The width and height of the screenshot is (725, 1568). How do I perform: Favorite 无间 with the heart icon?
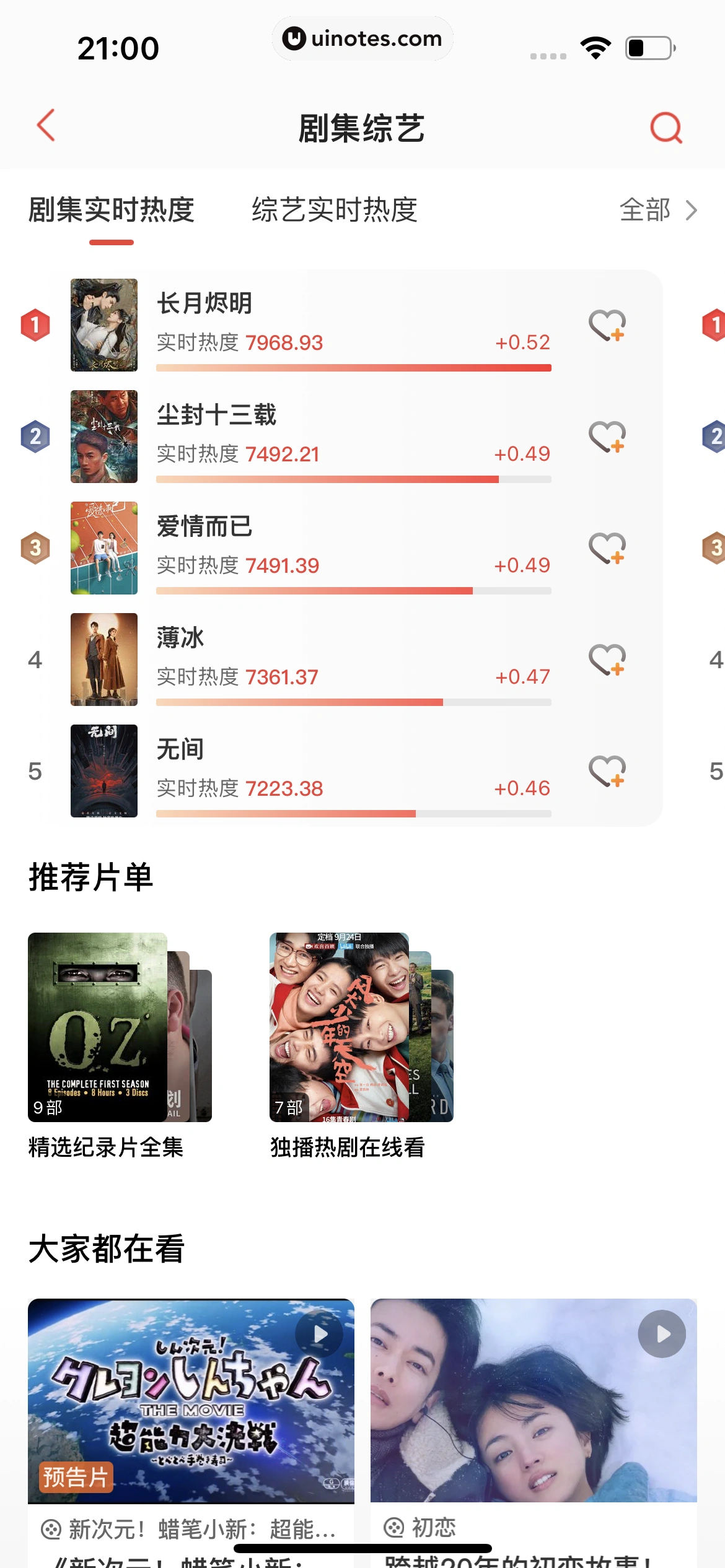coord(607,771)
